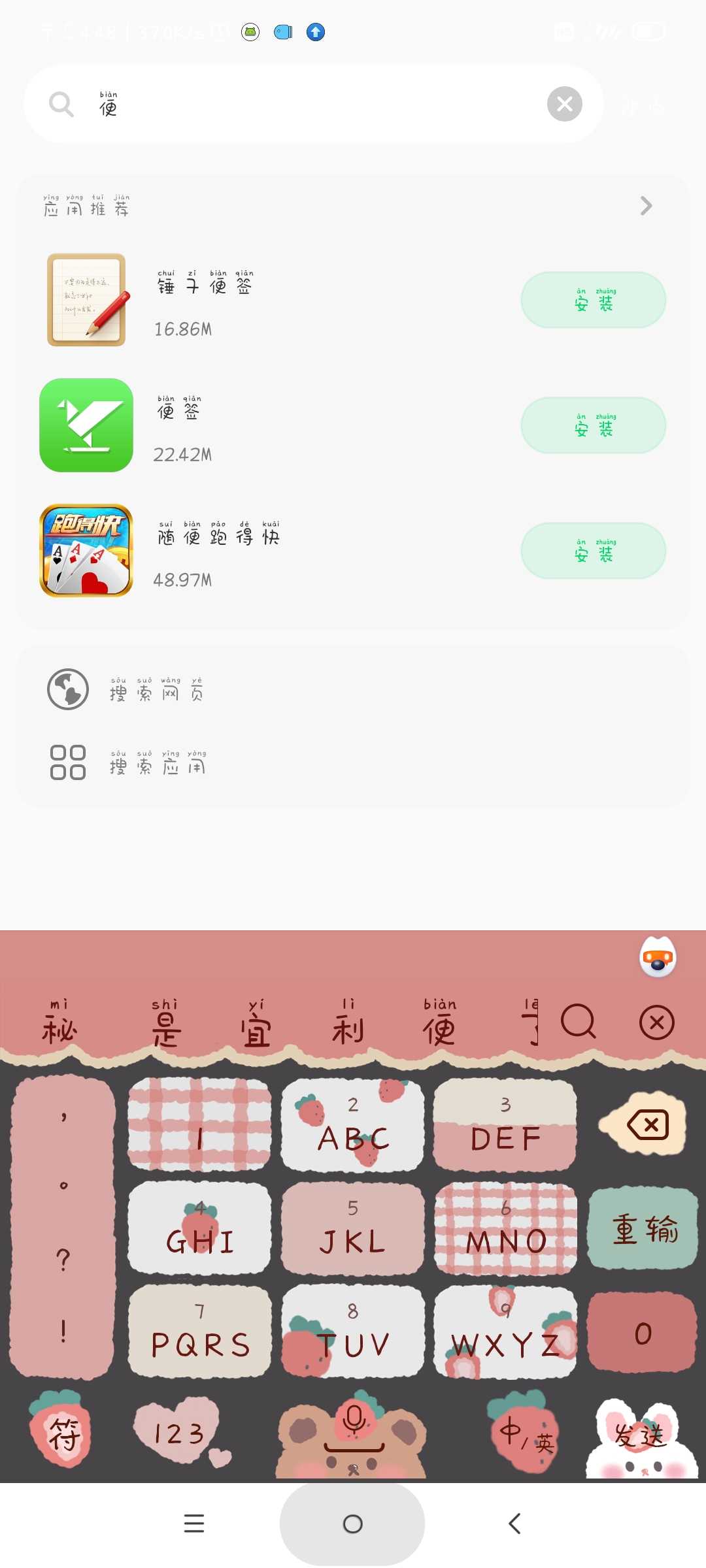
Task: Tap the keyboard's magnifier search icon
Action: click(x=578, y=1022)
